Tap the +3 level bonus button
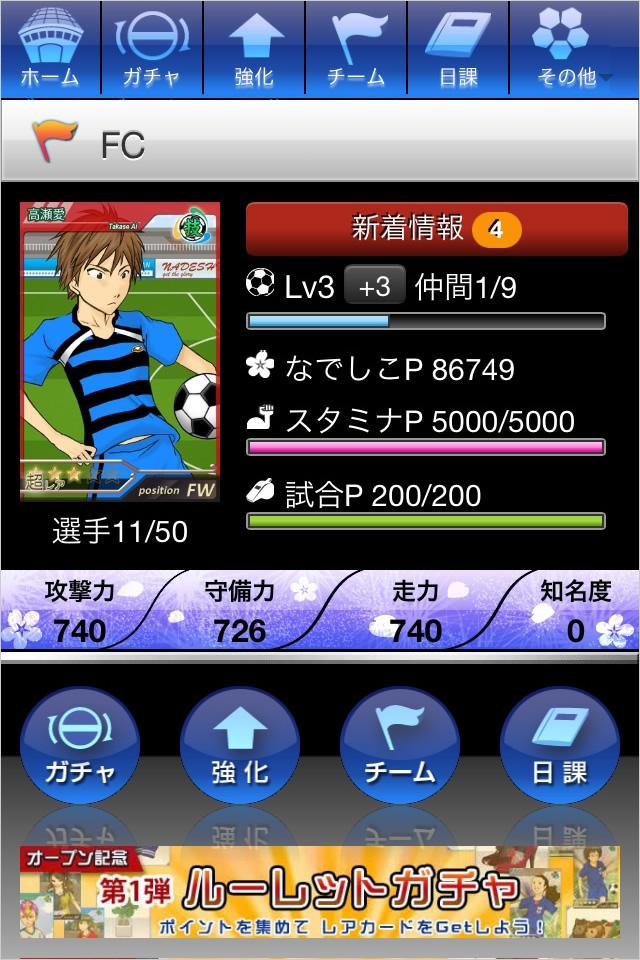The image size is (640, 960). pyautogui.click(x=374, y=287)
